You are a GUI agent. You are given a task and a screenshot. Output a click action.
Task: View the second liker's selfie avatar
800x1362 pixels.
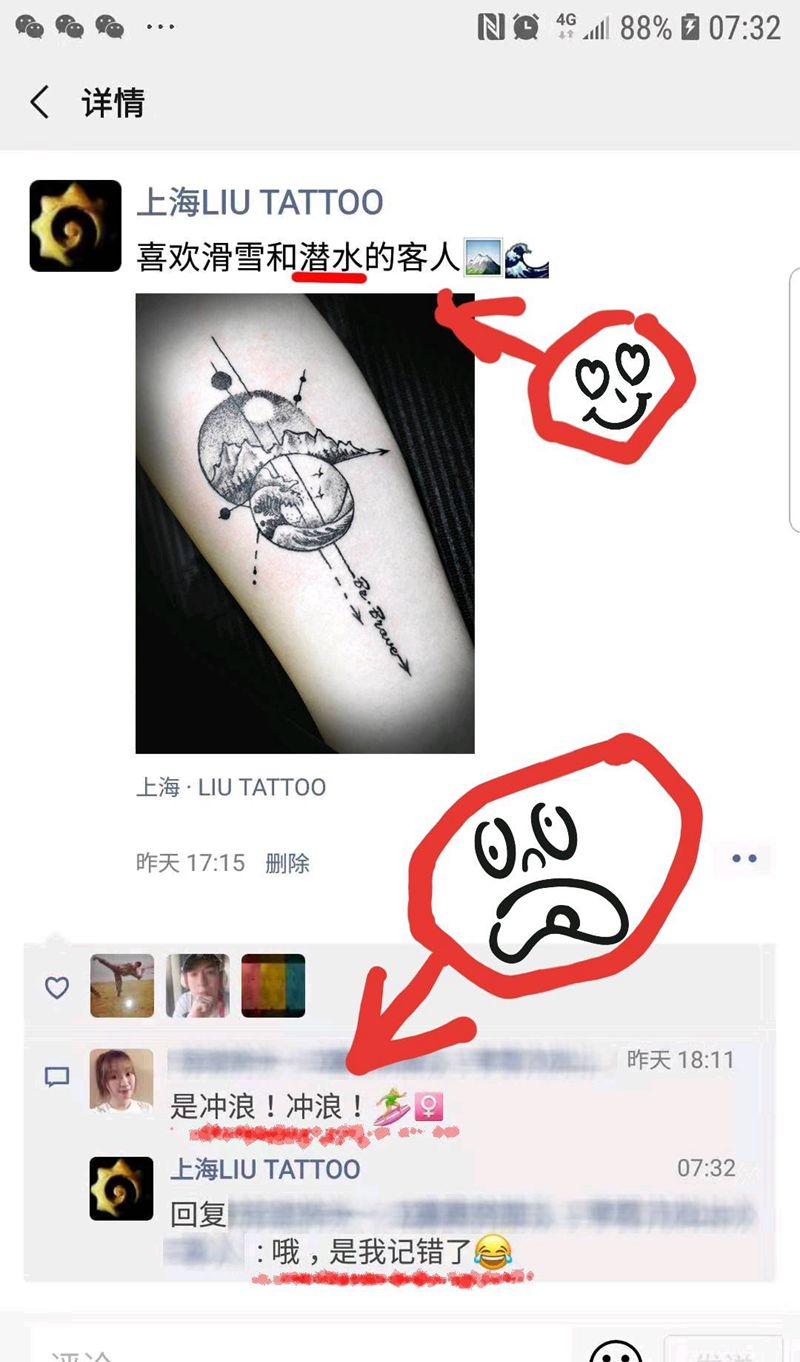(x=197, y=986)
